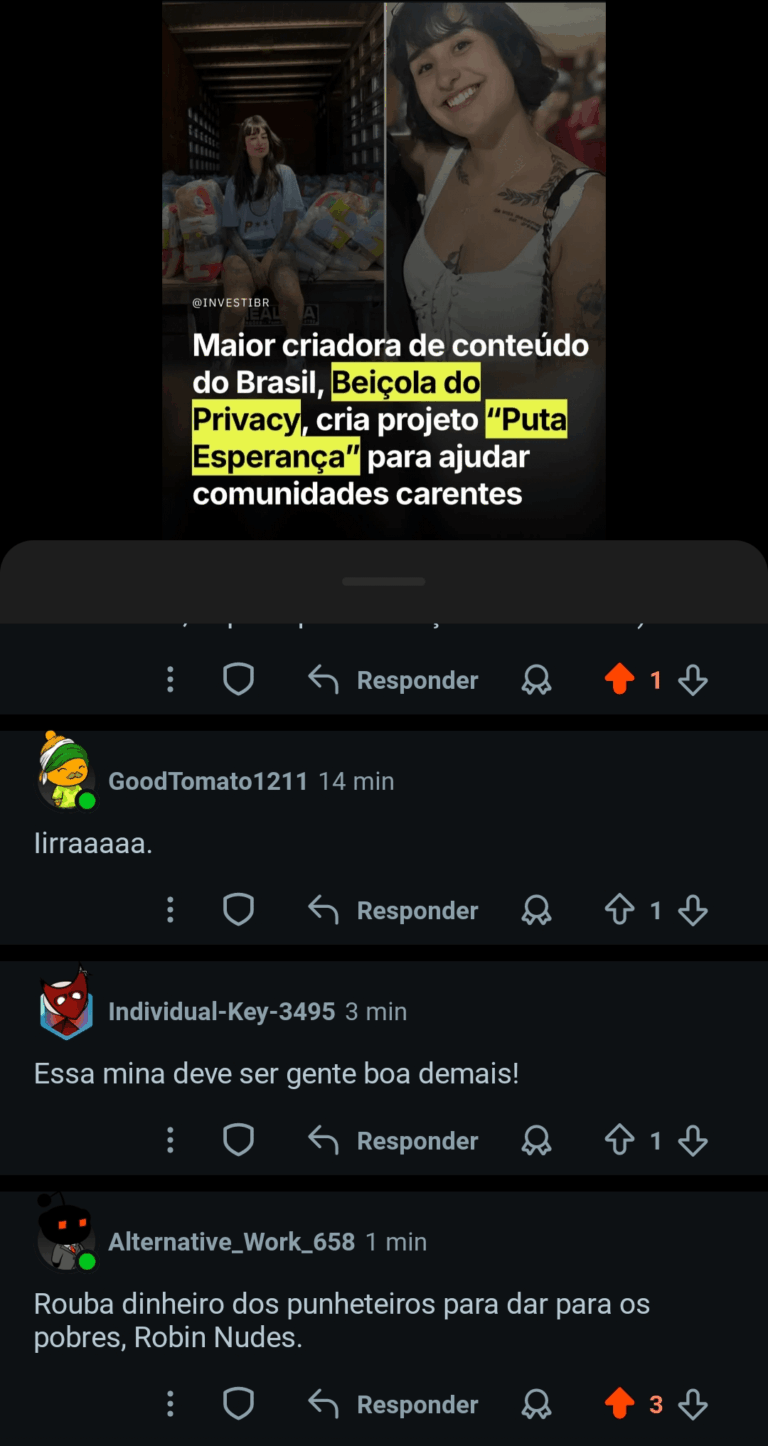Upvote GoodTomato1211's comment
768x1446 pixels.
tap(620, 910)
